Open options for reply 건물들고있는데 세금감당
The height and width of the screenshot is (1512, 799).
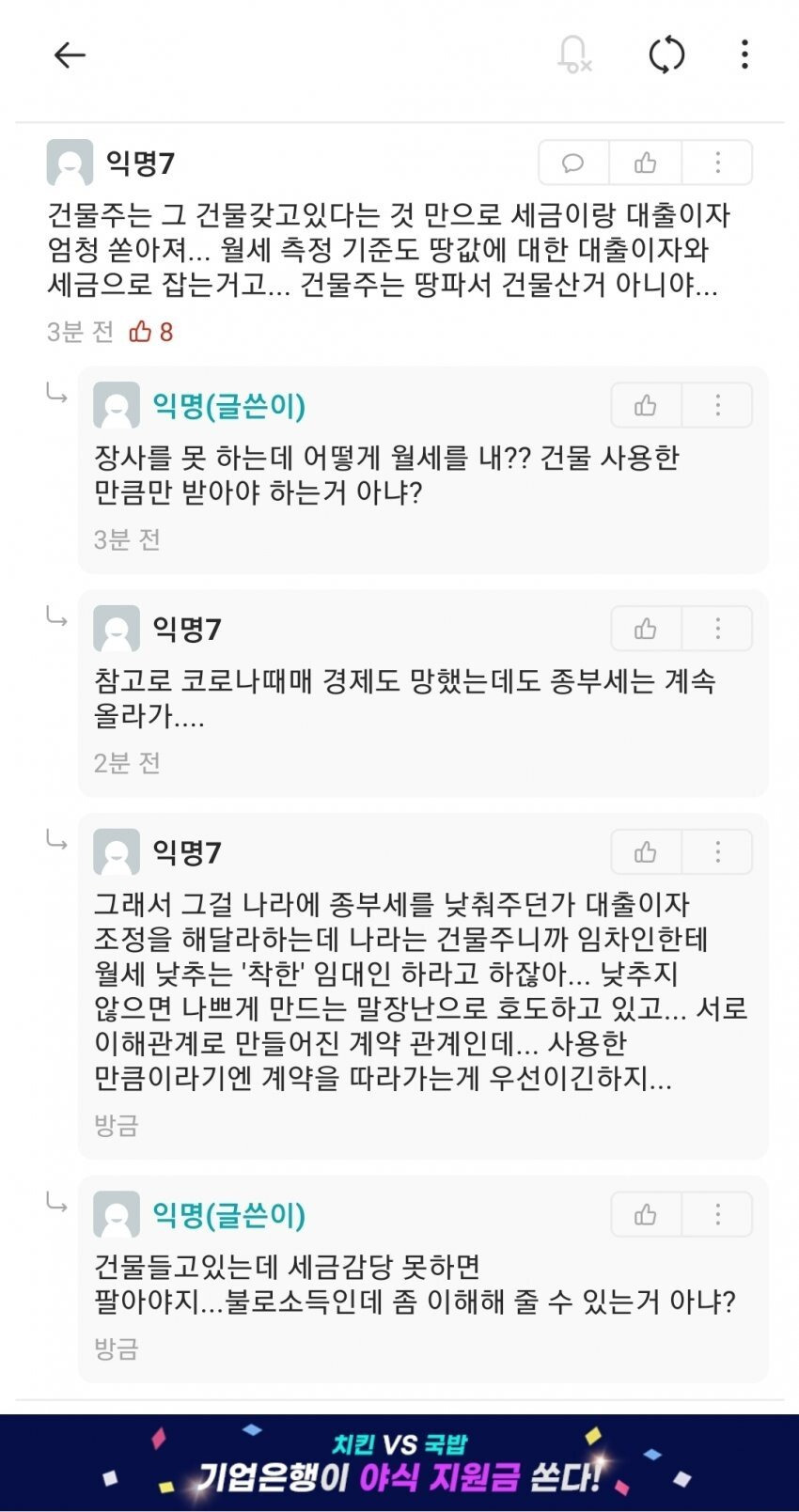coord(717,1214)
